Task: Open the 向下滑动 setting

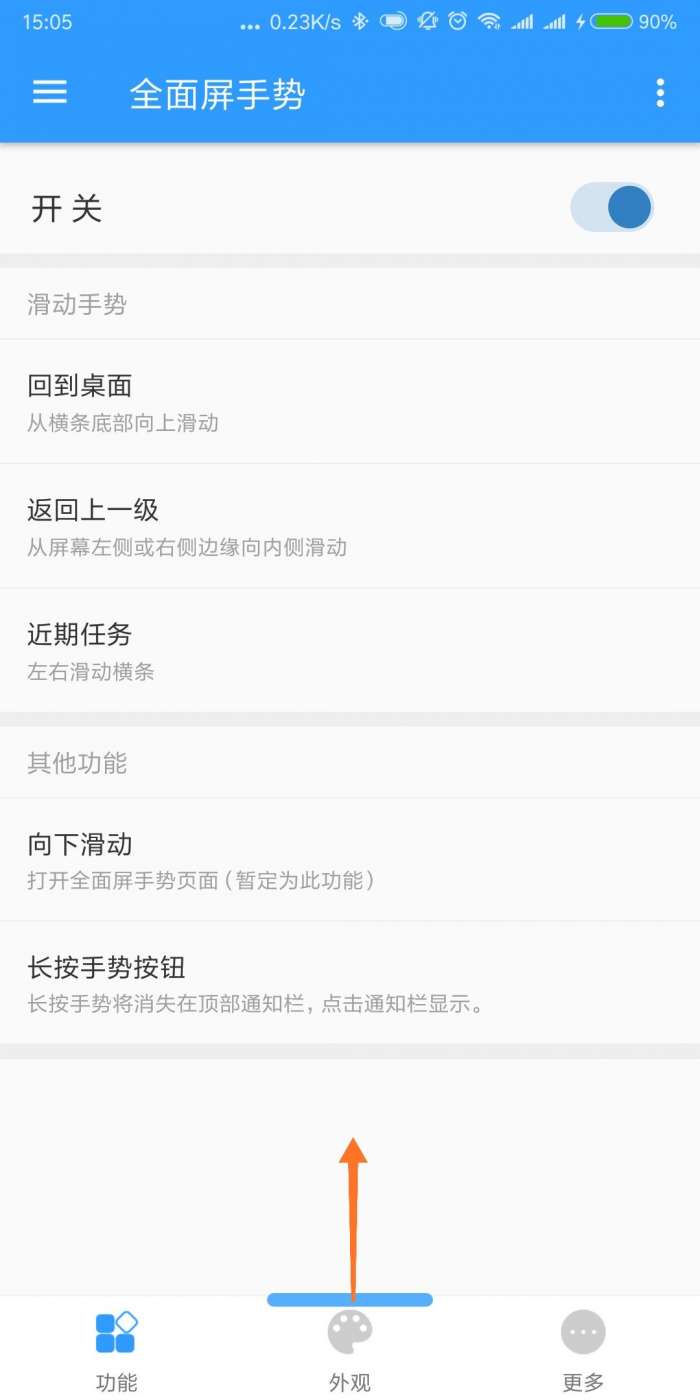Action: coord(350,860)
